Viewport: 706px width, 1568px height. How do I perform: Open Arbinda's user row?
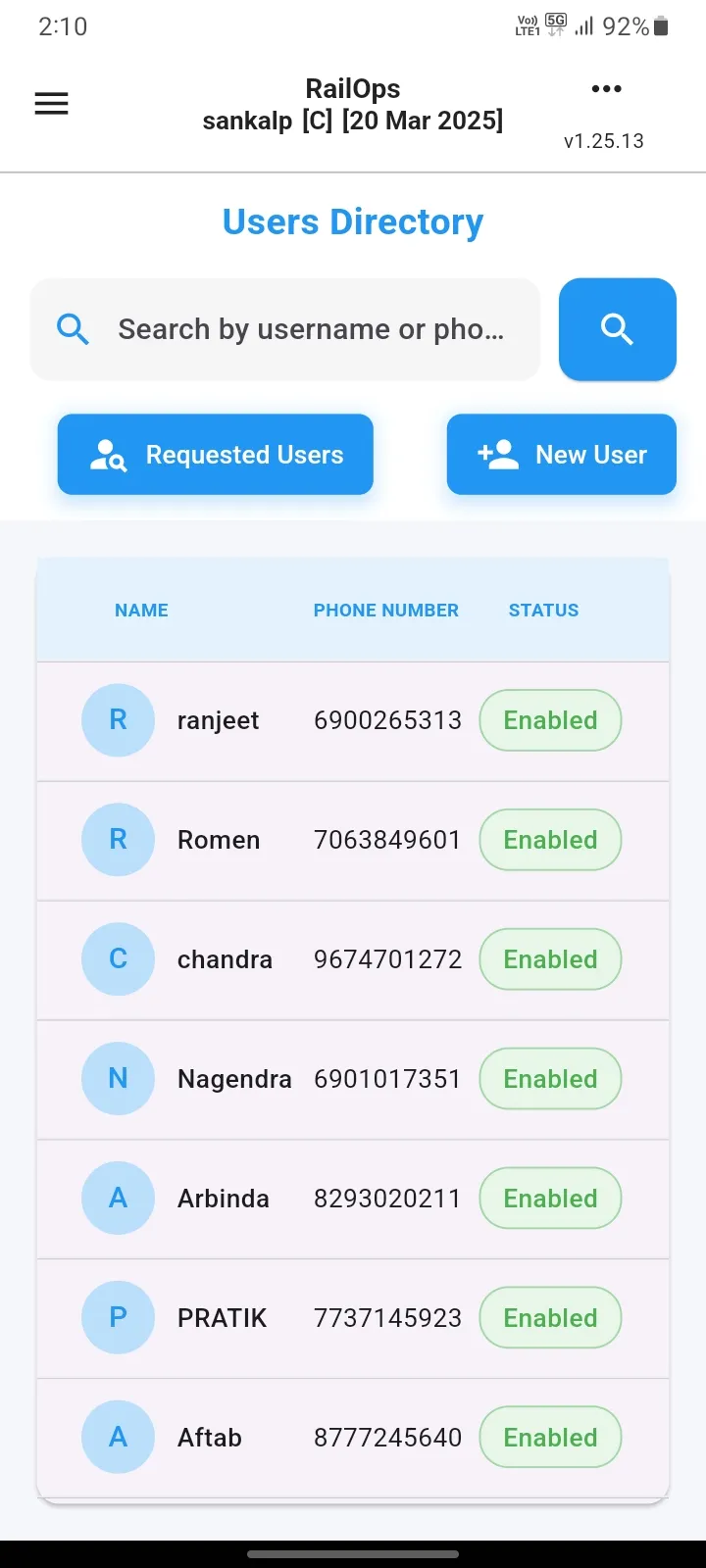(353, 1200)
